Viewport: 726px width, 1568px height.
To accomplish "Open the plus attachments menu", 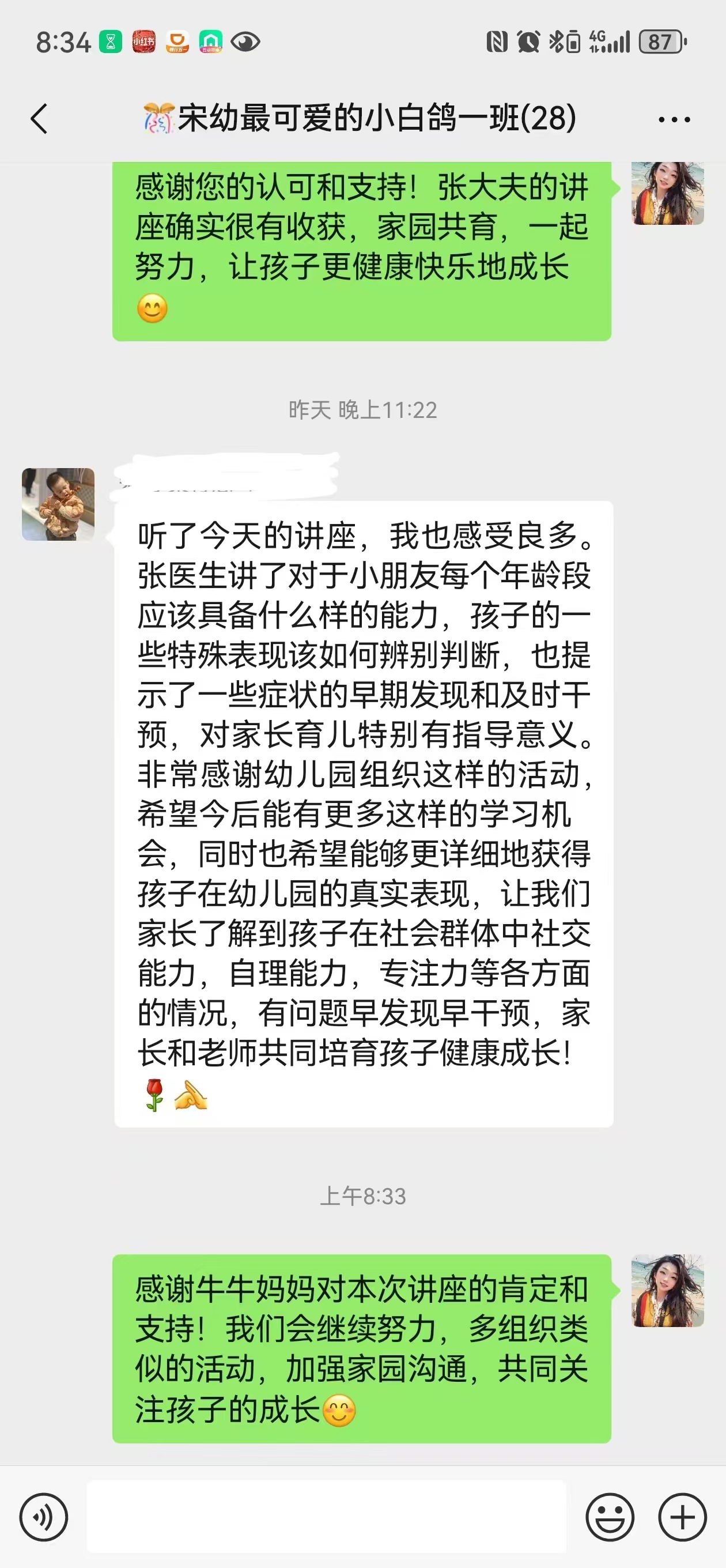I will pos(682,1517).
